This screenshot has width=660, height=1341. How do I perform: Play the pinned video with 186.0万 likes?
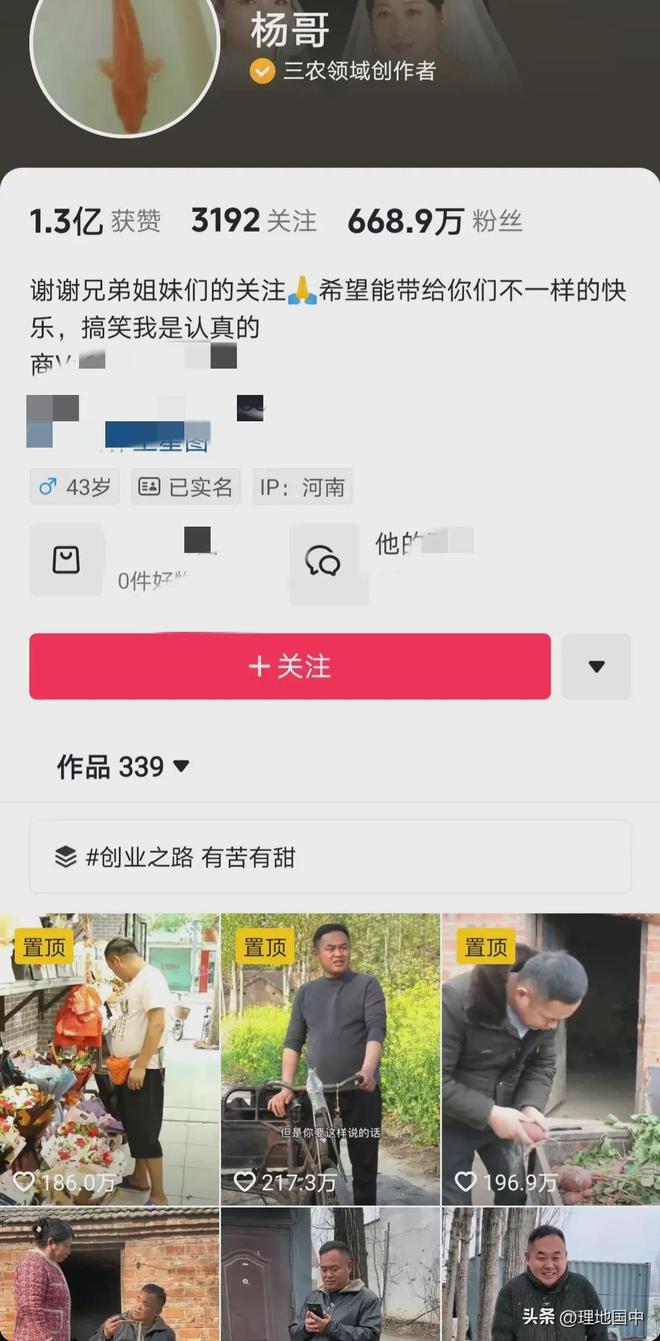pyautogui.click(x=109, y=1058)
